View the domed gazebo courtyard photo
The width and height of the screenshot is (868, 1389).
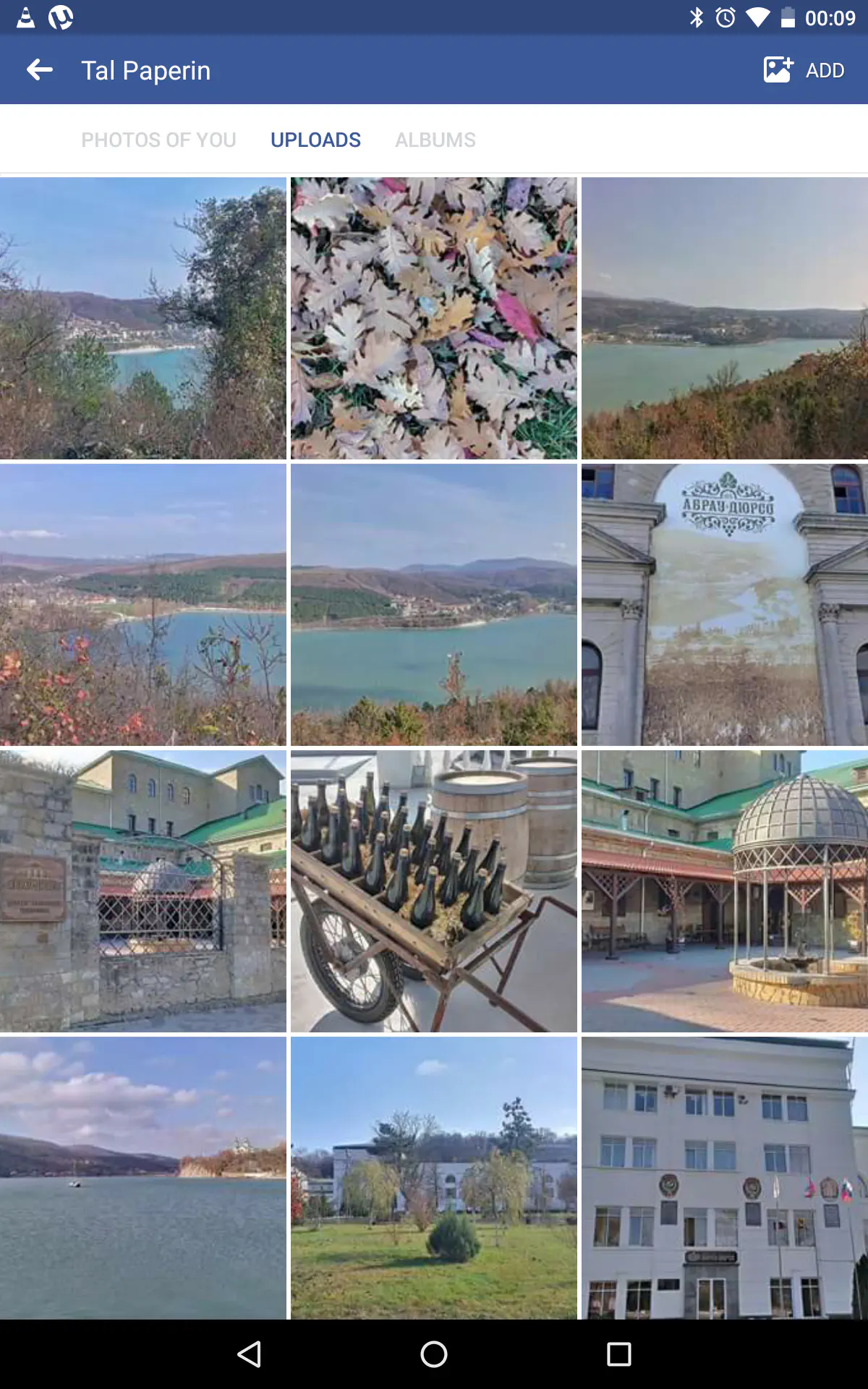tap(725, 891)
